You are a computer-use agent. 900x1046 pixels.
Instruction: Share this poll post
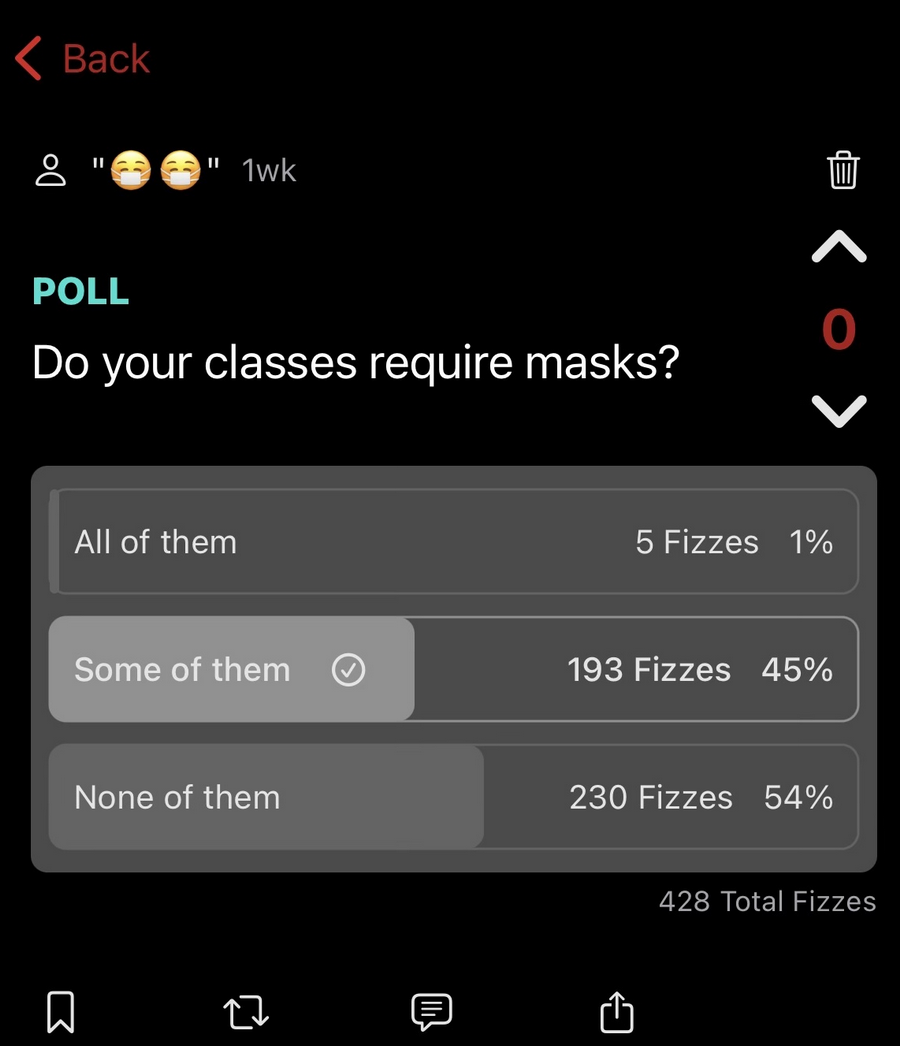[x=616, y=1011]
